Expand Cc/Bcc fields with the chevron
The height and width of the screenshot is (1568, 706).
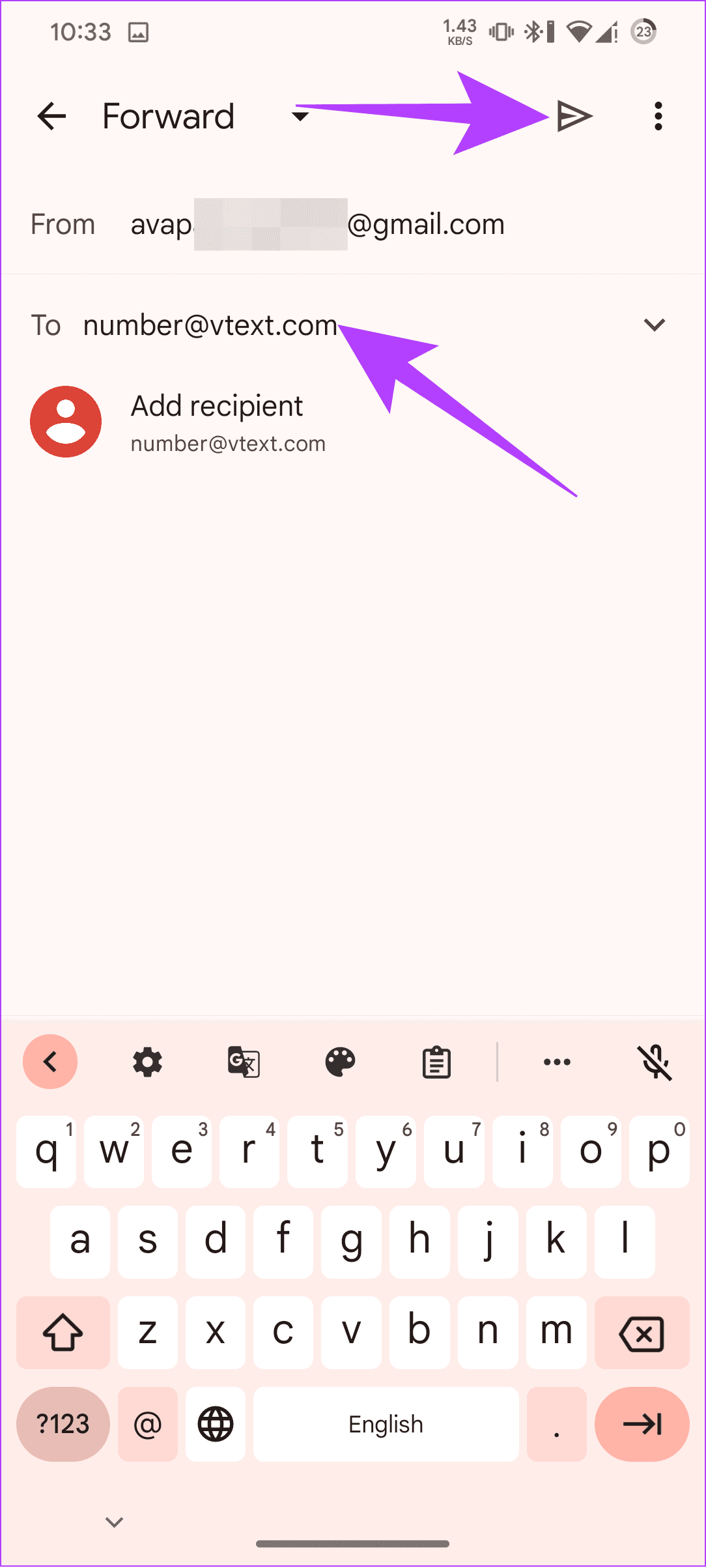click(654, 325)
